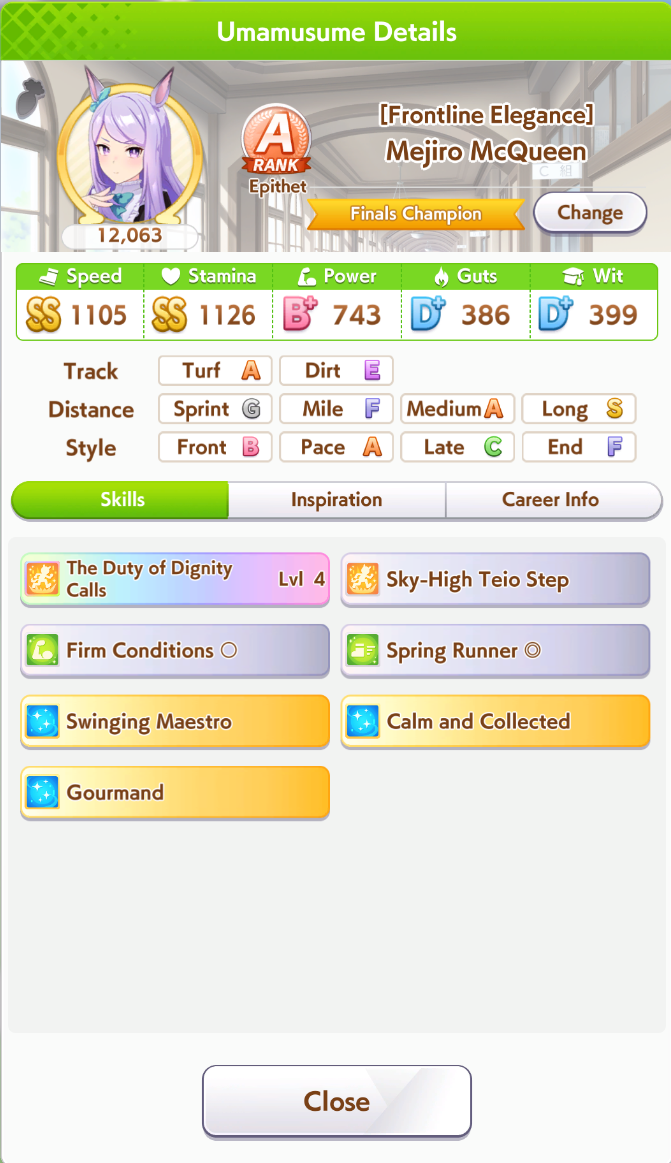Open Firm Conditions skill info
Viewport: 671px width, 1163px height.
coord(175,650)
